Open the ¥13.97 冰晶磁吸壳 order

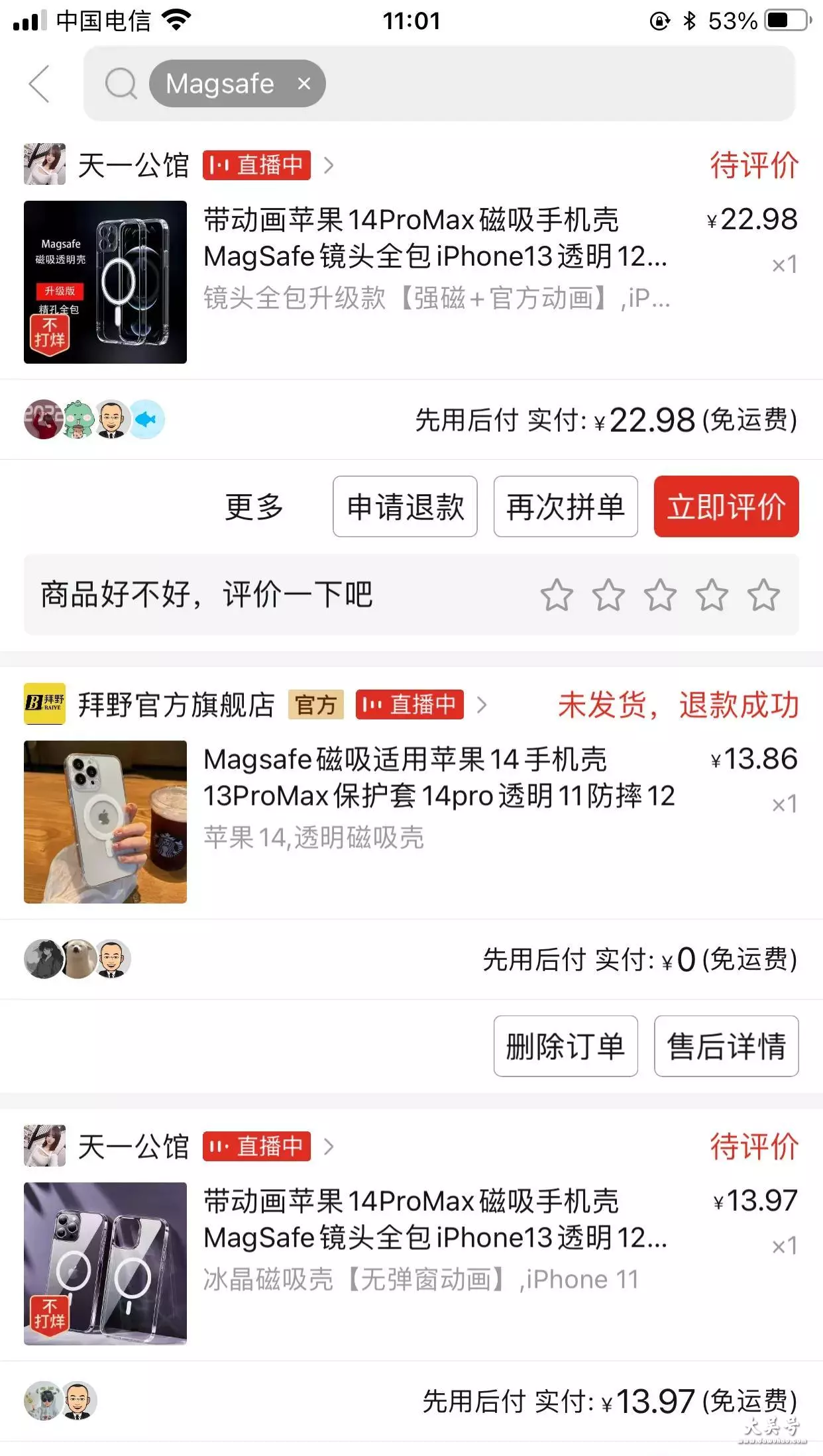point(411,1263)
